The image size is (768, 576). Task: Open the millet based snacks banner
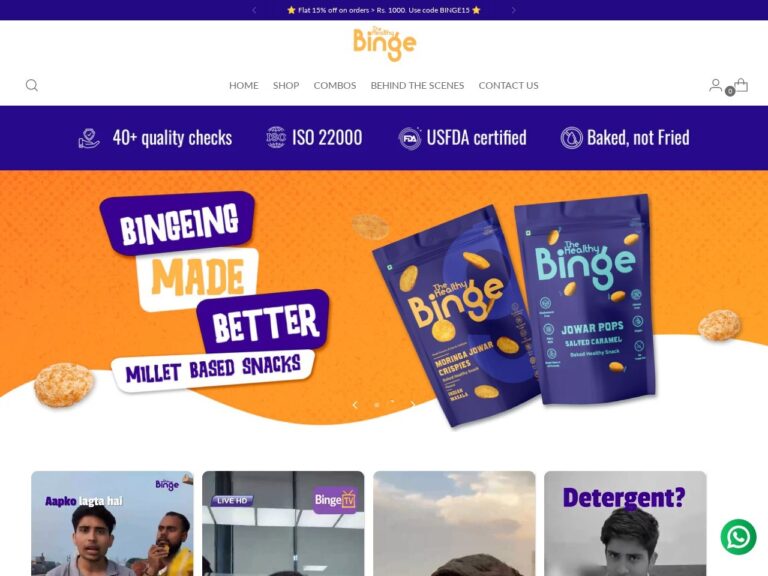[x=384, y=300]
